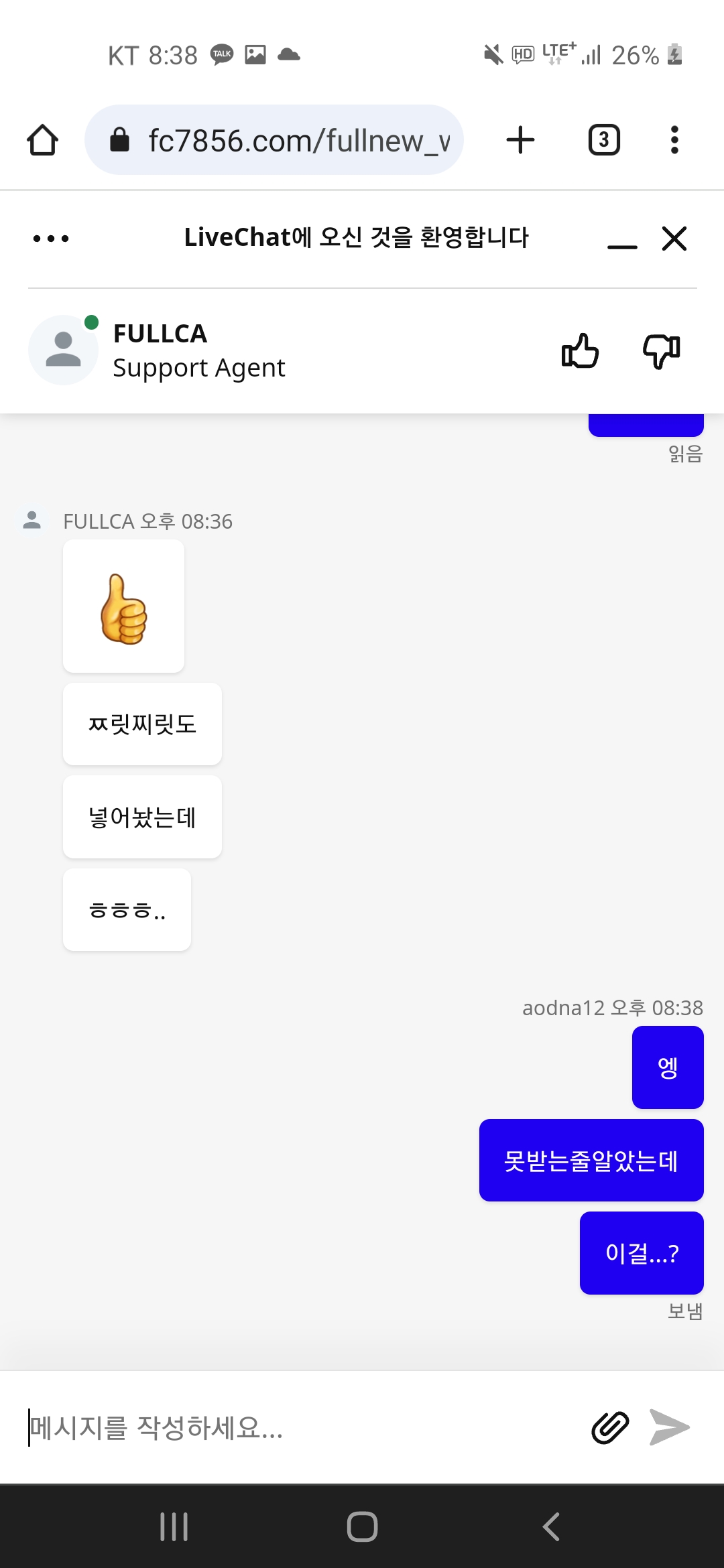Rate the FULLCA agent with thumbs down

[662, 350]
